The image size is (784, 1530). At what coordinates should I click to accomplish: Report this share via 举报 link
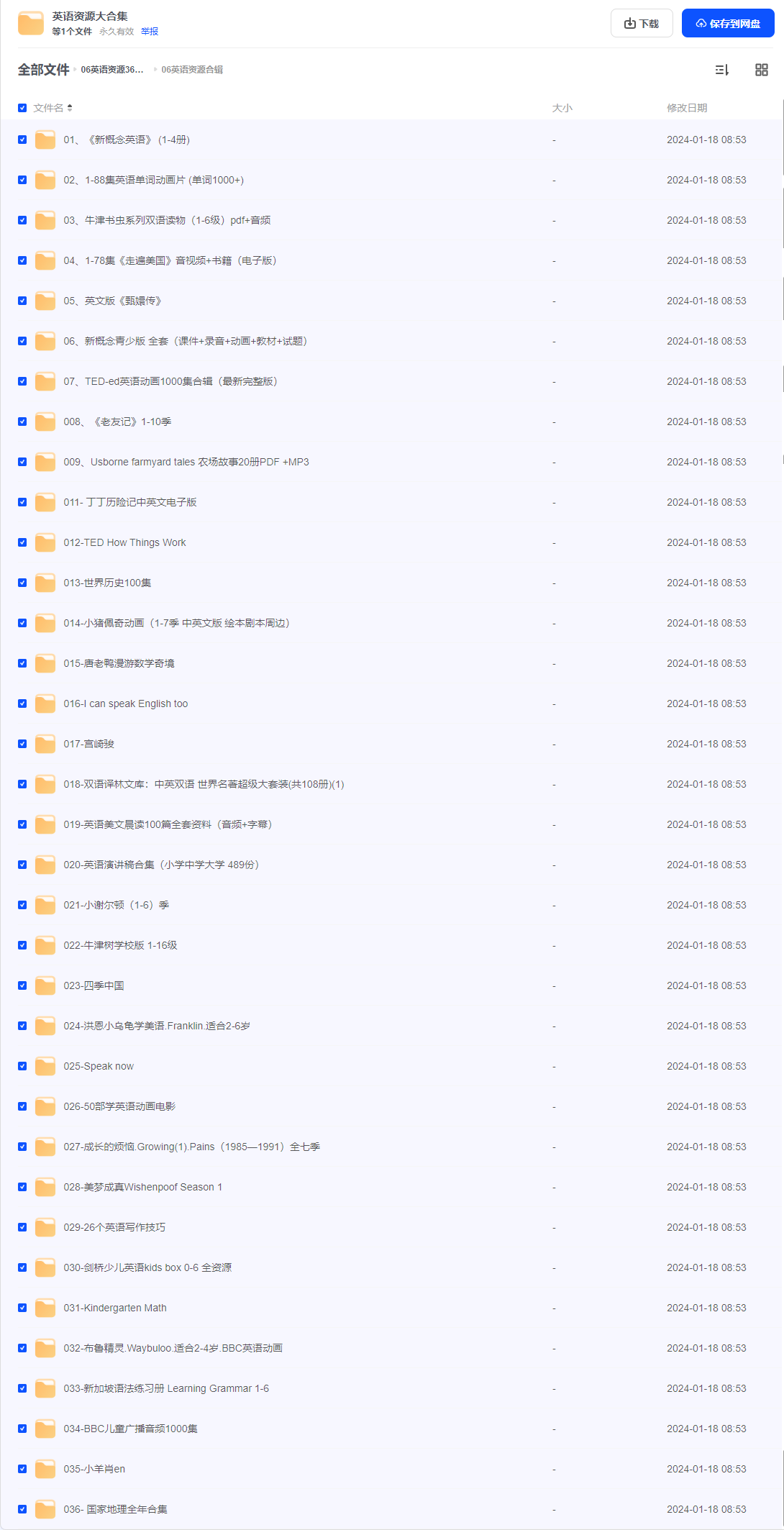pyautogui.click(x=150, y=32)
